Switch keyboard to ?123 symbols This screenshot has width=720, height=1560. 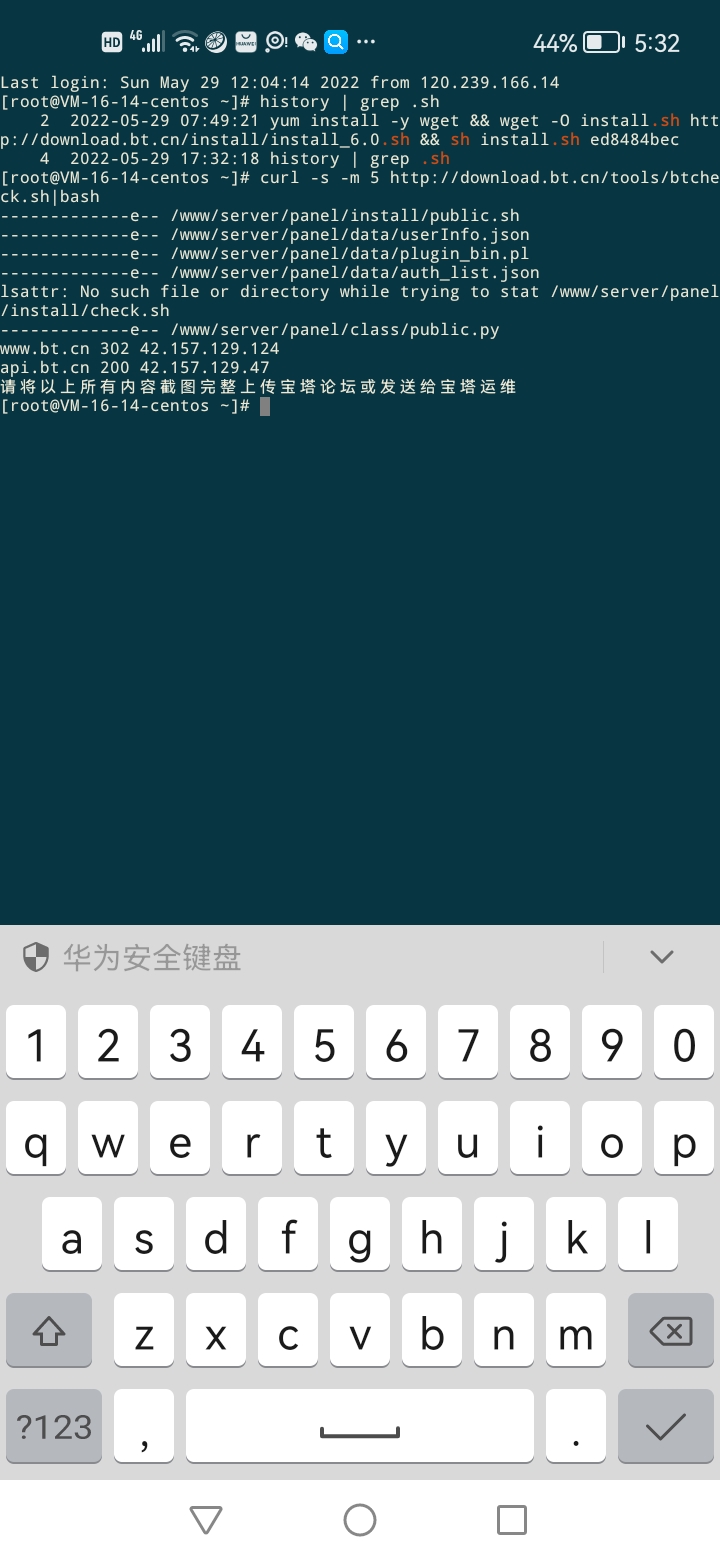pos(54,1426)
